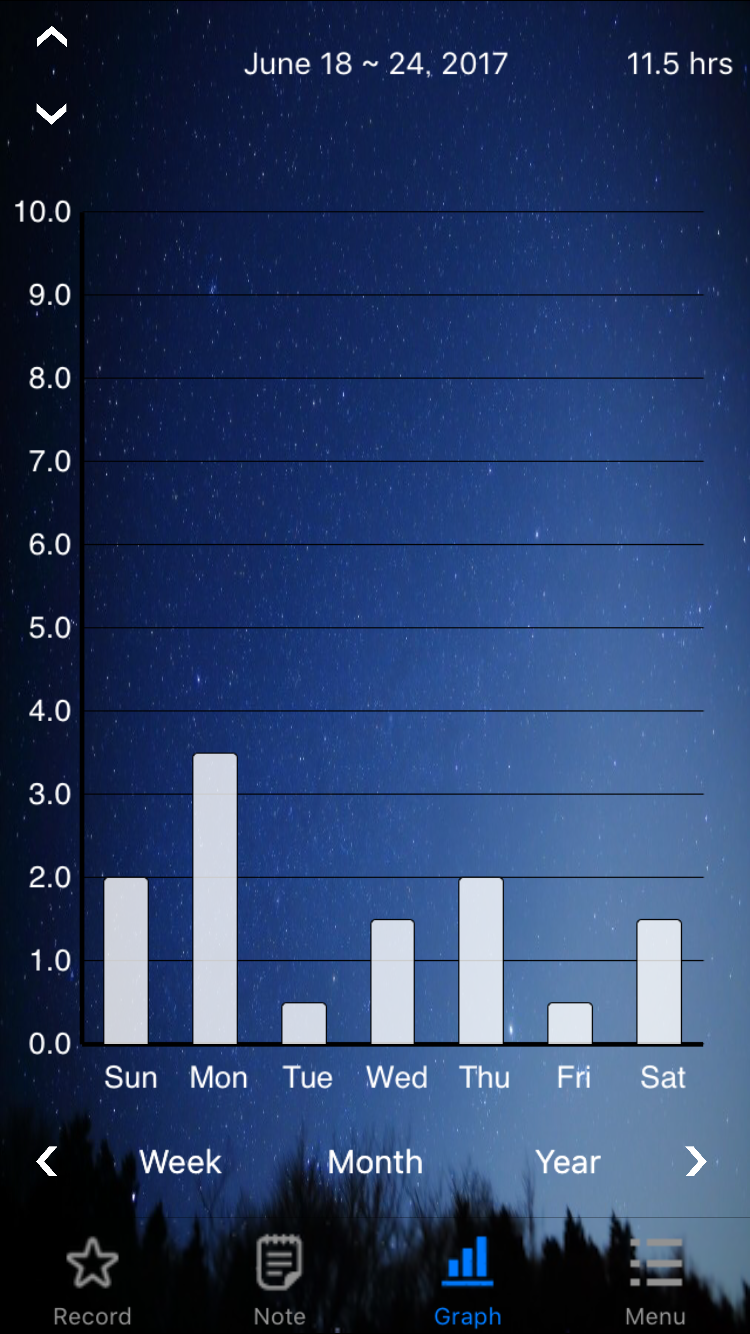Open the Note tab
The image size is (750, 1334).
coord(280,1281)
